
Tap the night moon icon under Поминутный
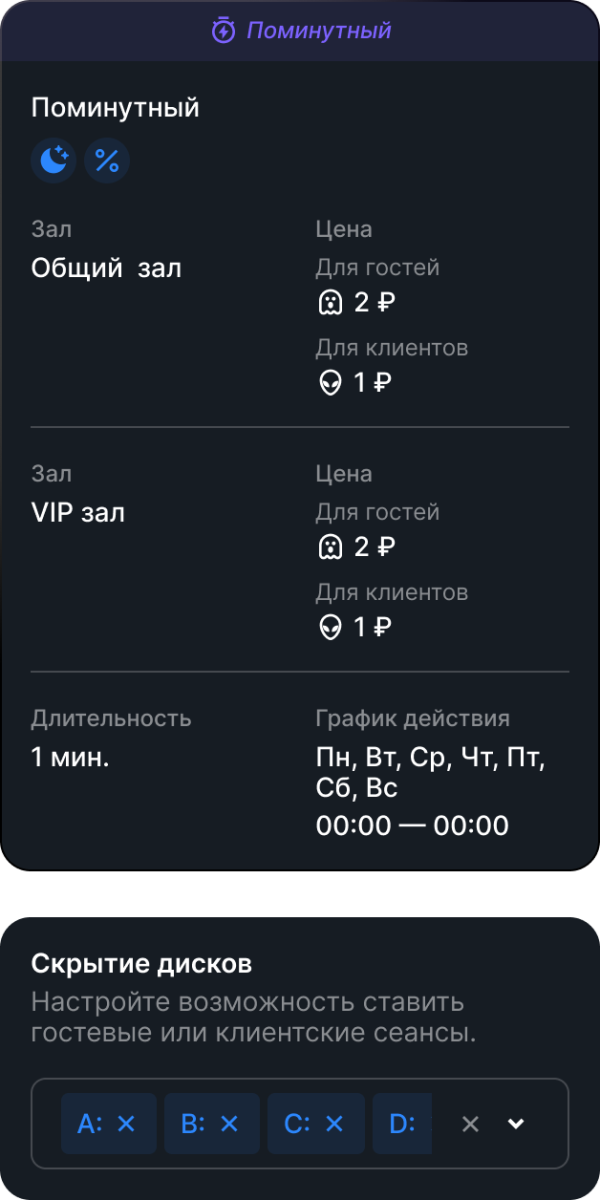click(x=54, y=161)
